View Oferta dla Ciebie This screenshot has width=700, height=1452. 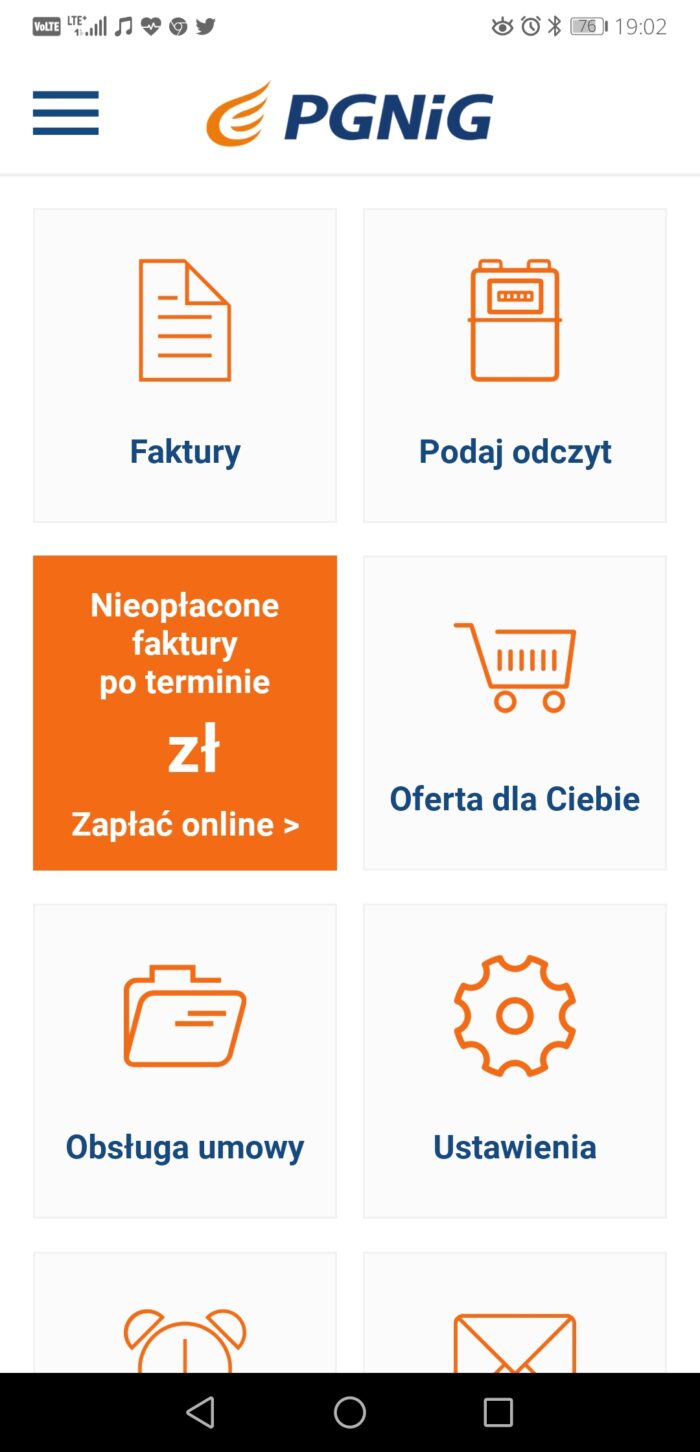pyautogui.click(x=514, y=713)
